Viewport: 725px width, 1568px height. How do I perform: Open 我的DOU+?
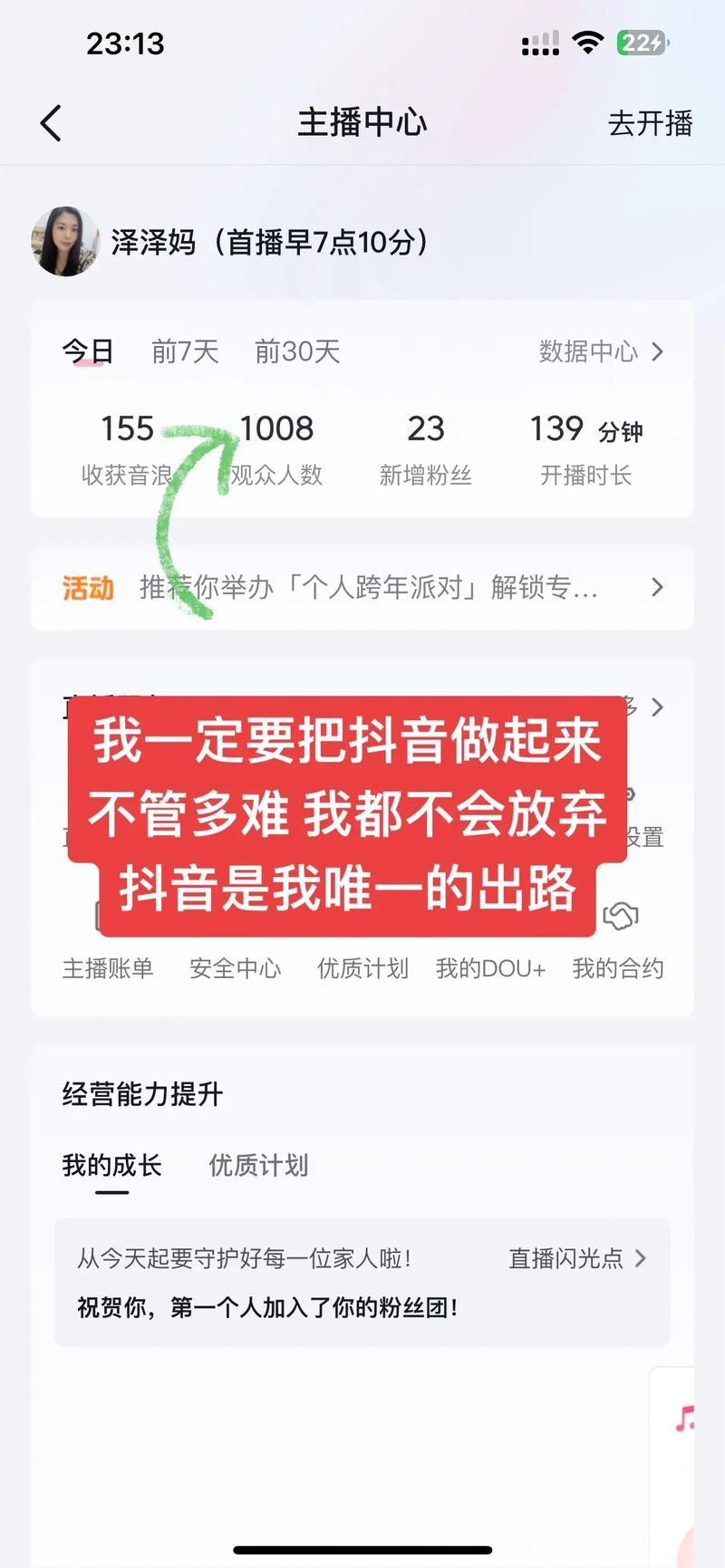pos(490,967)
